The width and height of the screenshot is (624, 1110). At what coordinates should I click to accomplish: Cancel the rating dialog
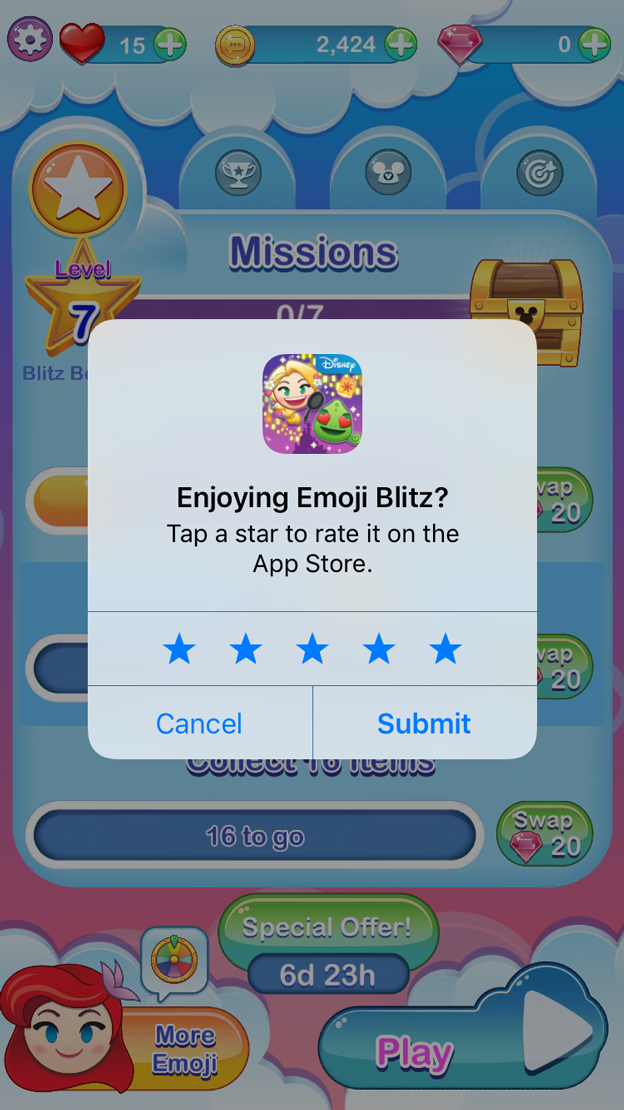click(199, 723)
